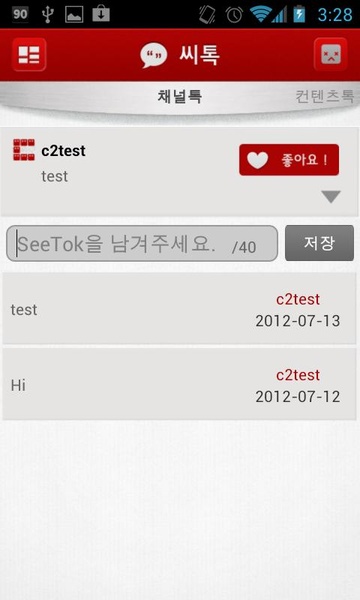
Task: Open the 'Hi' post from 2012-07-12
Action: (179, 384)
